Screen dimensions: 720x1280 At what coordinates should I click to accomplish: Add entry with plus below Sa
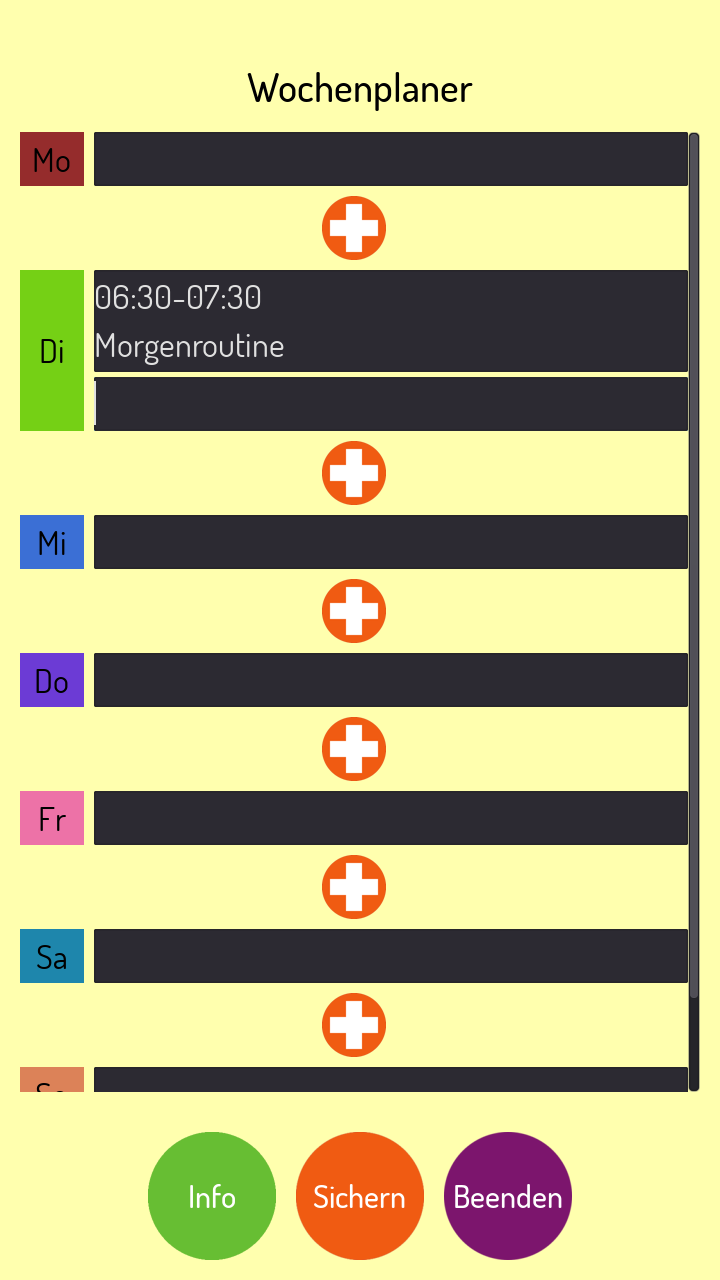[x=354, y=1025]
